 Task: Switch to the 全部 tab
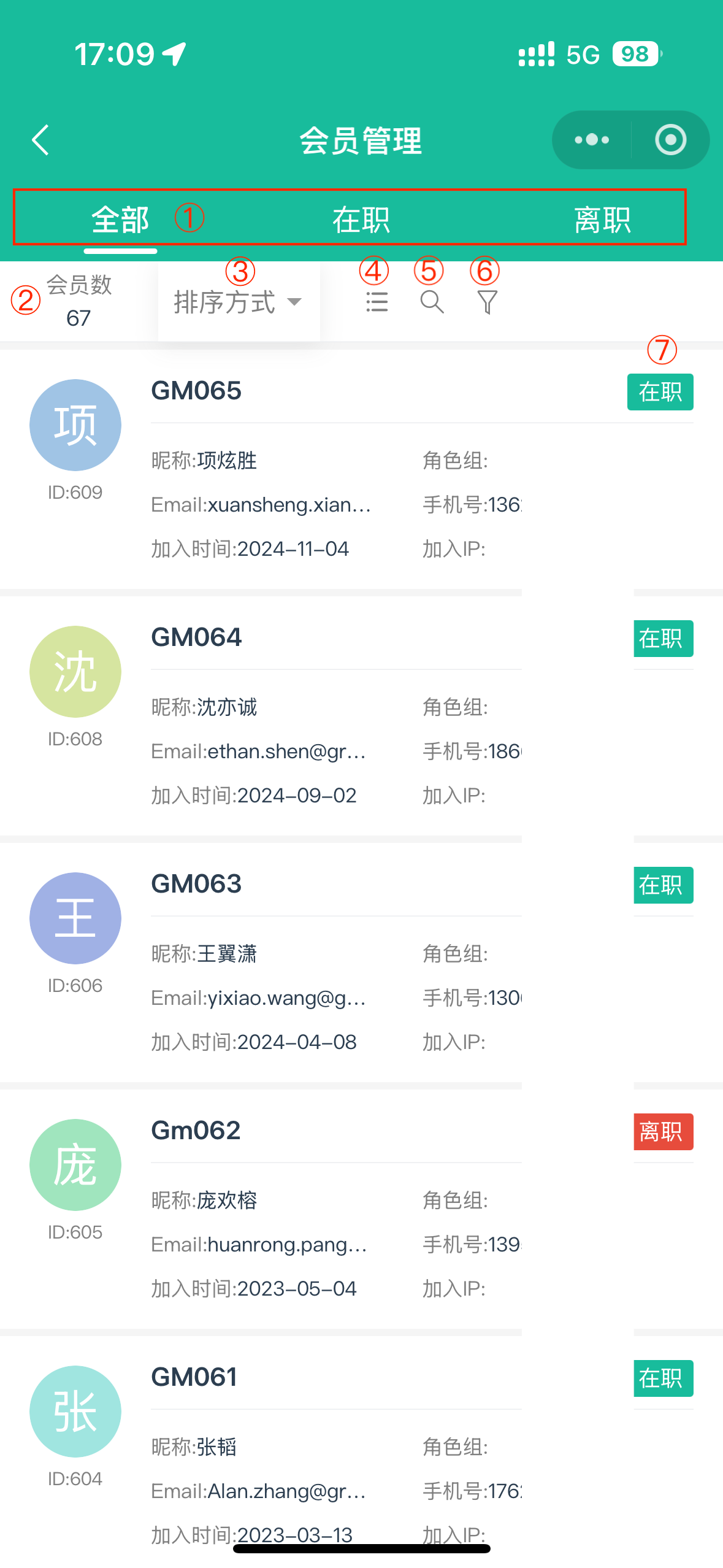click(120, 220)
